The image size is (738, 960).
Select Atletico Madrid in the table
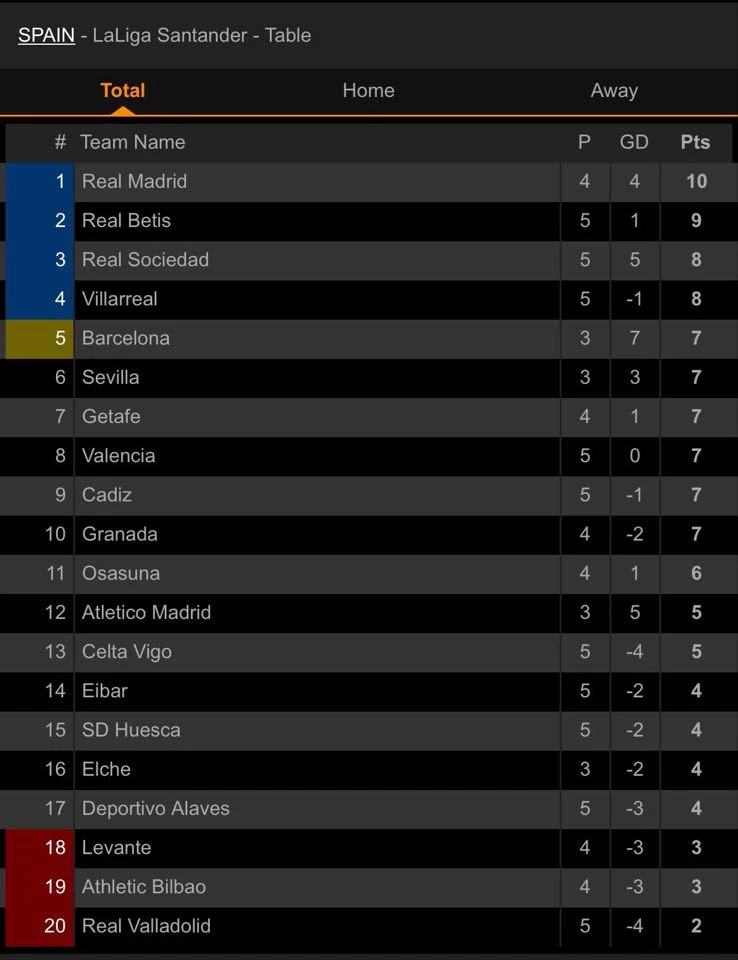146,612
